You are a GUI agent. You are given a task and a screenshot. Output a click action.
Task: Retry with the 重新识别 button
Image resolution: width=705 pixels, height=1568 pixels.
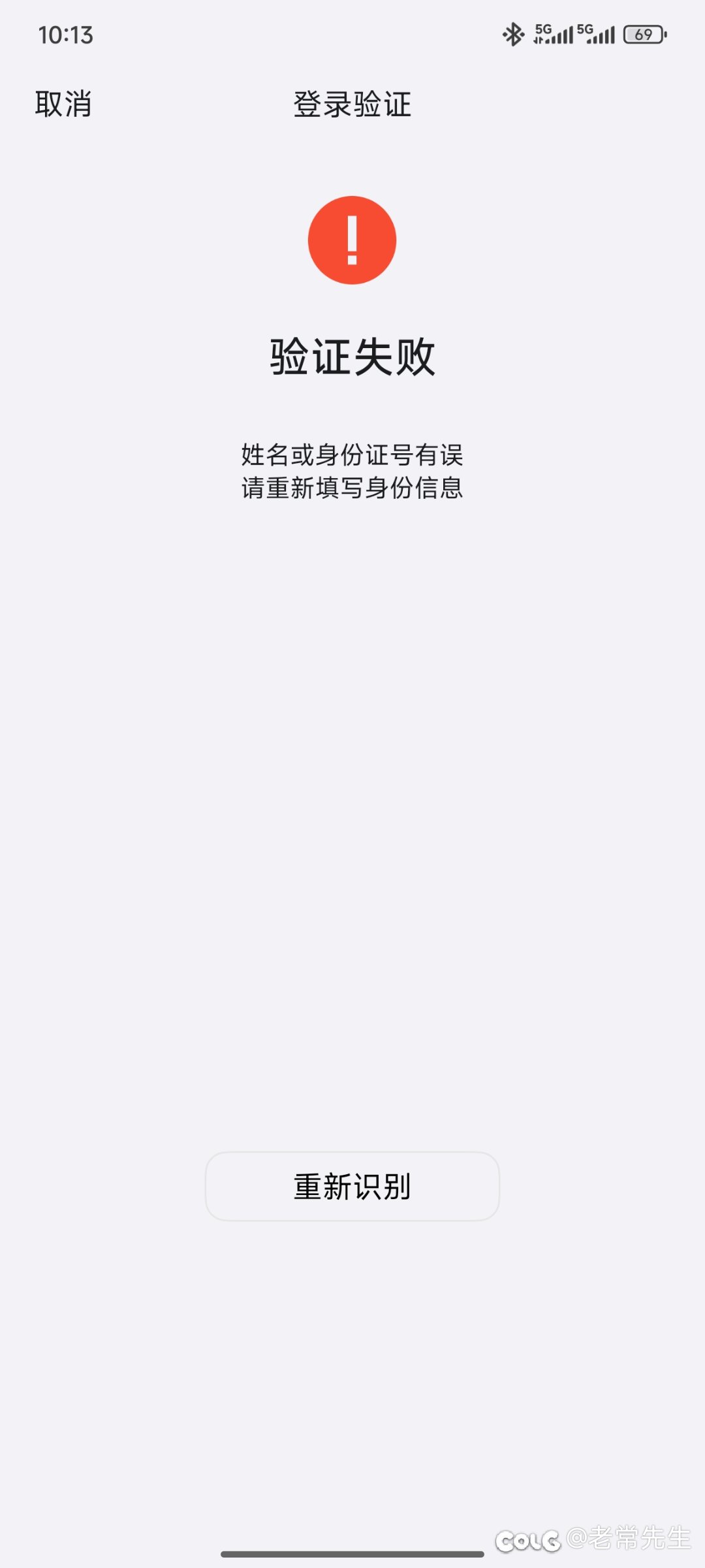(352, 1186)
